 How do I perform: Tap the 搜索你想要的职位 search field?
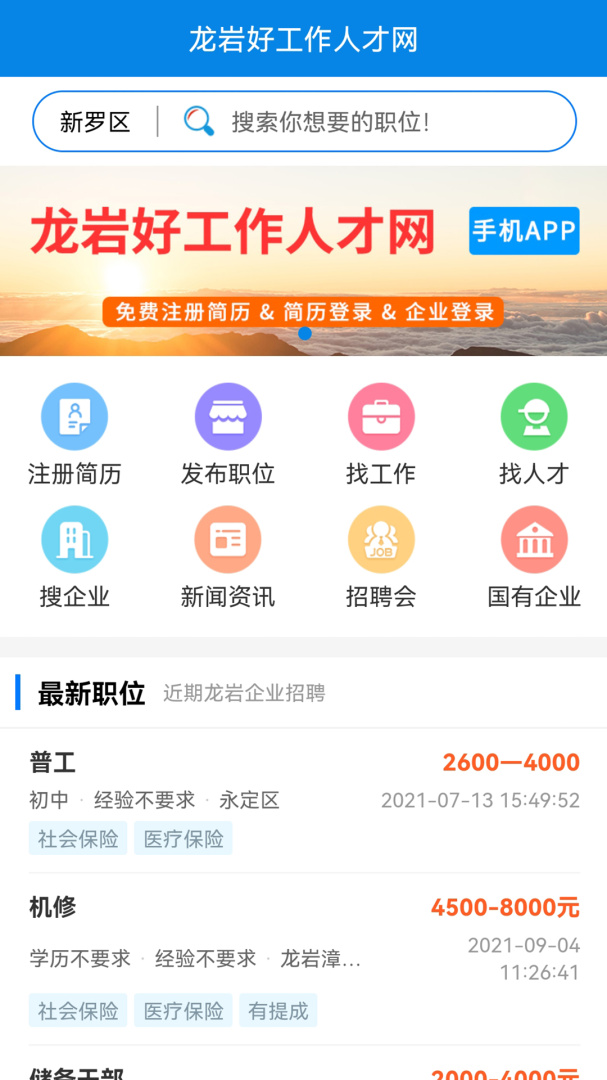pos(370,122)
